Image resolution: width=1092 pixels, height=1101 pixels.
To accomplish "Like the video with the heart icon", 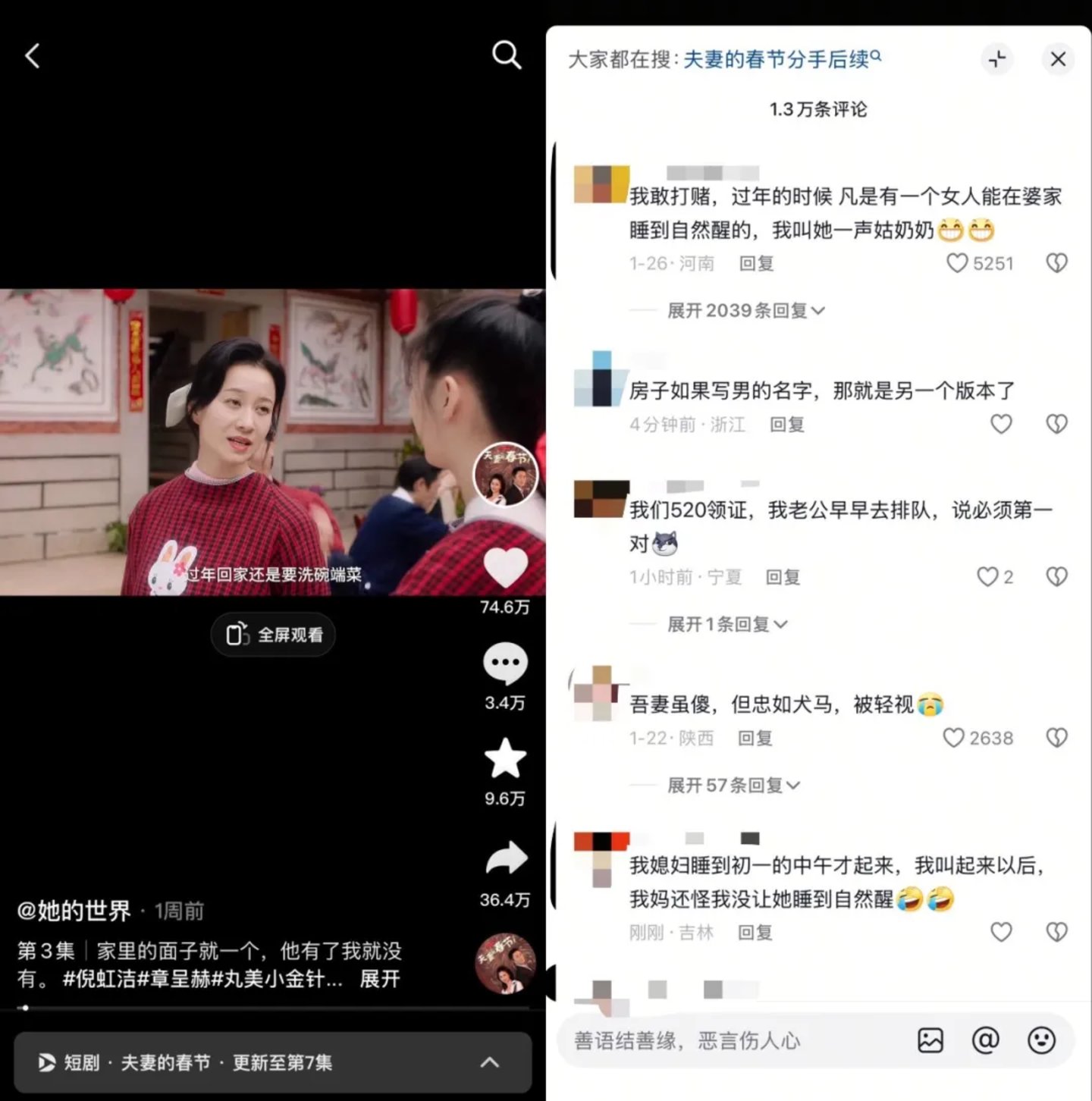I will pyautogui.click(x=505, y=568).
